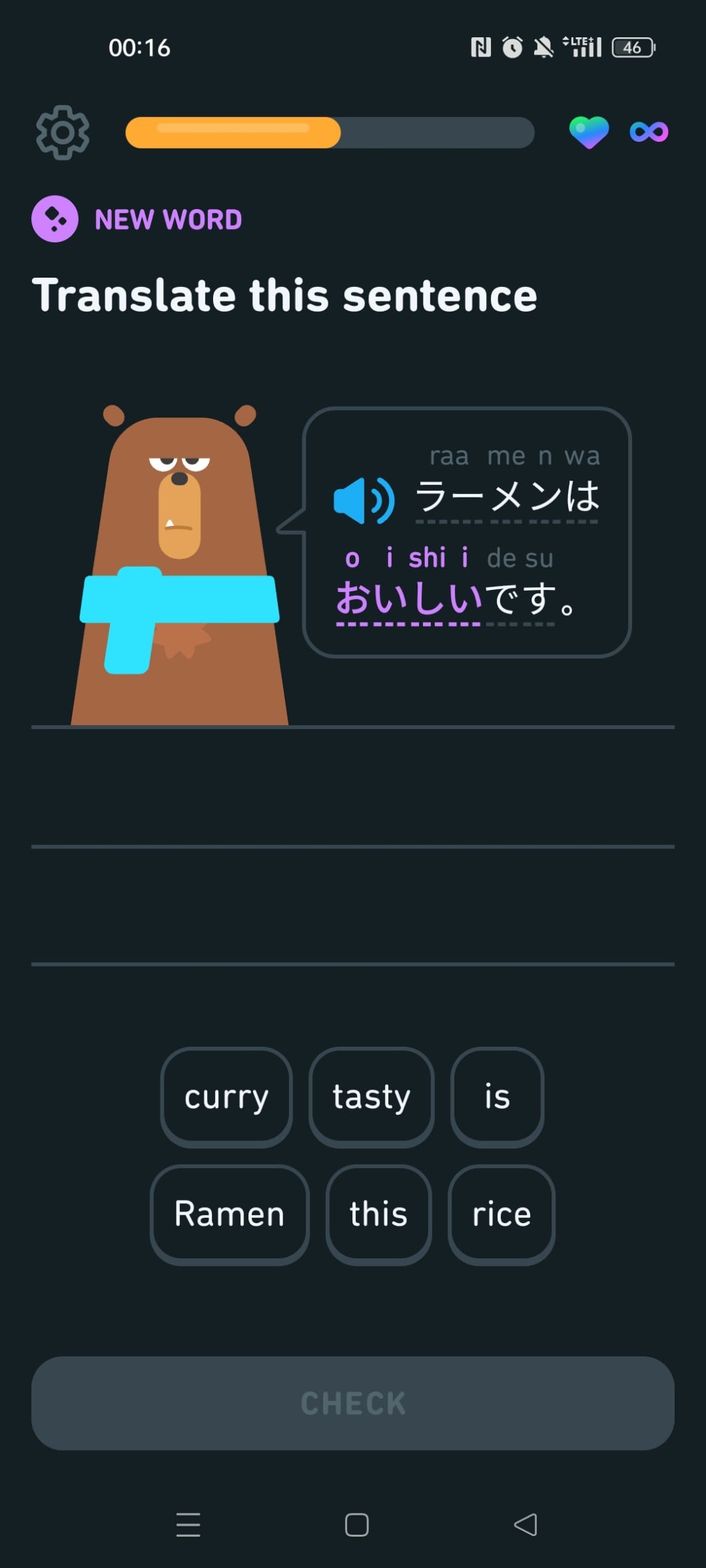Viewport: 706px width, 1568px height.
Task: Pick the "Ramen" word tile
Action: pyautogui.click(x=229, y=1214)
